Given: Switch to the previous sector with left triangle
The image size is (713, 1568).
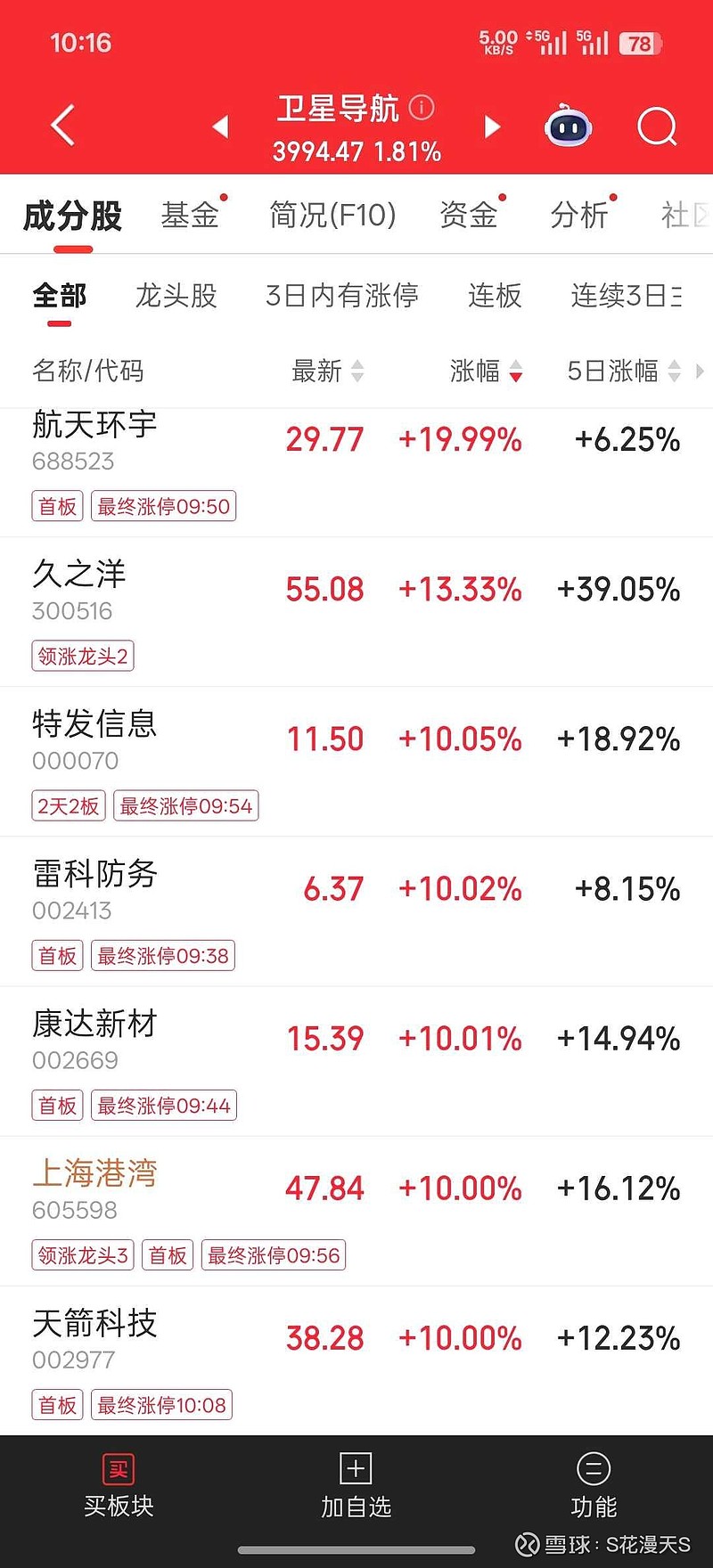Looking at the screenshot, I should tap(221, 127).
